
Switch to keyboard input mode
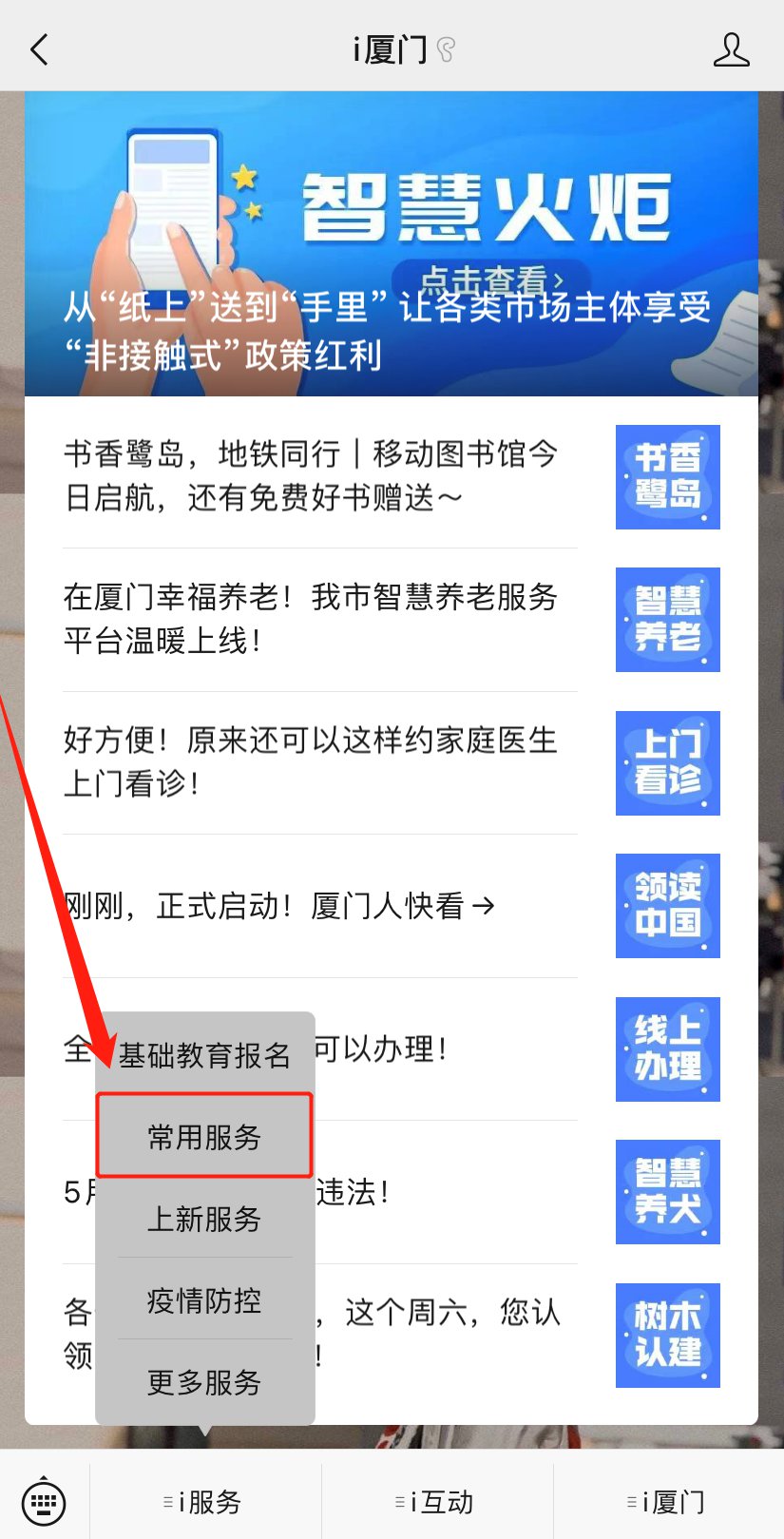click(x=43, y=1503)
